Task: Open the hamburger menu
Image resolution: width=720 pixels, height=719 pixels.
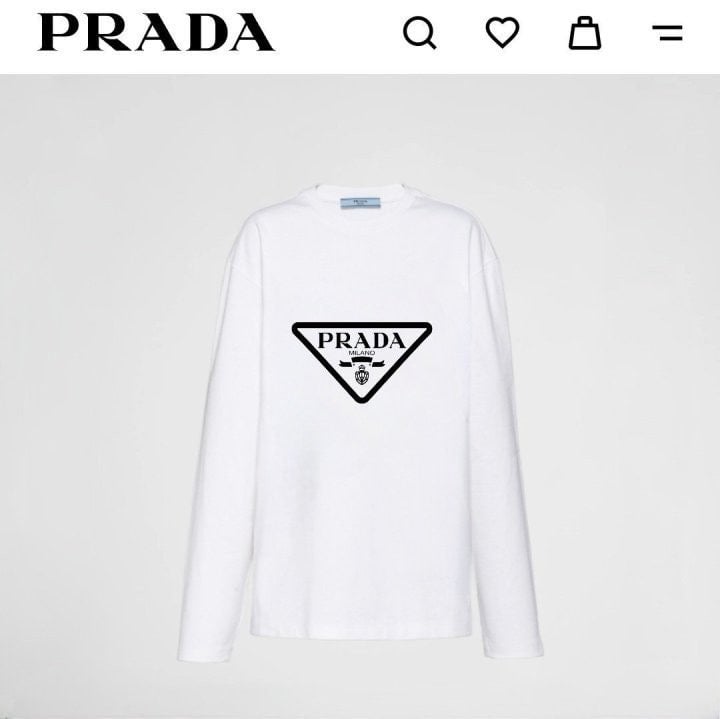Action: [667, 33]
